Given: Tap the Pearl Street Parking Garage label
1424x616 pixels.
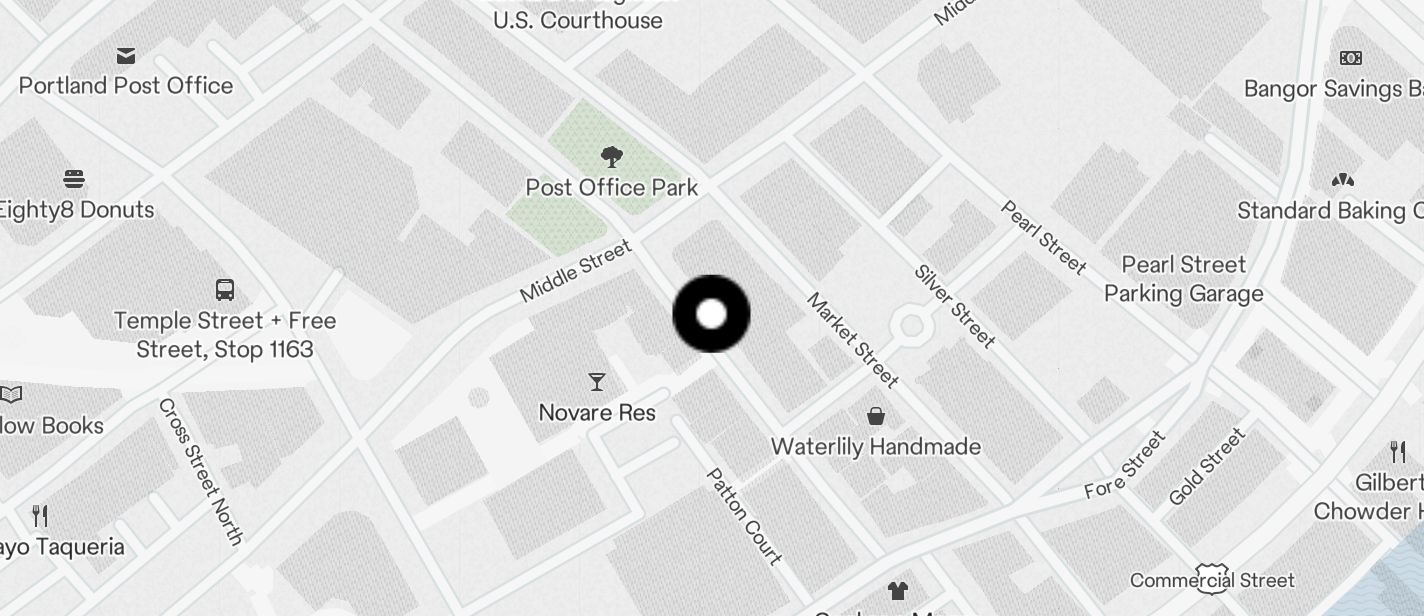Looking at the screenshot, I should point(1183,279).
